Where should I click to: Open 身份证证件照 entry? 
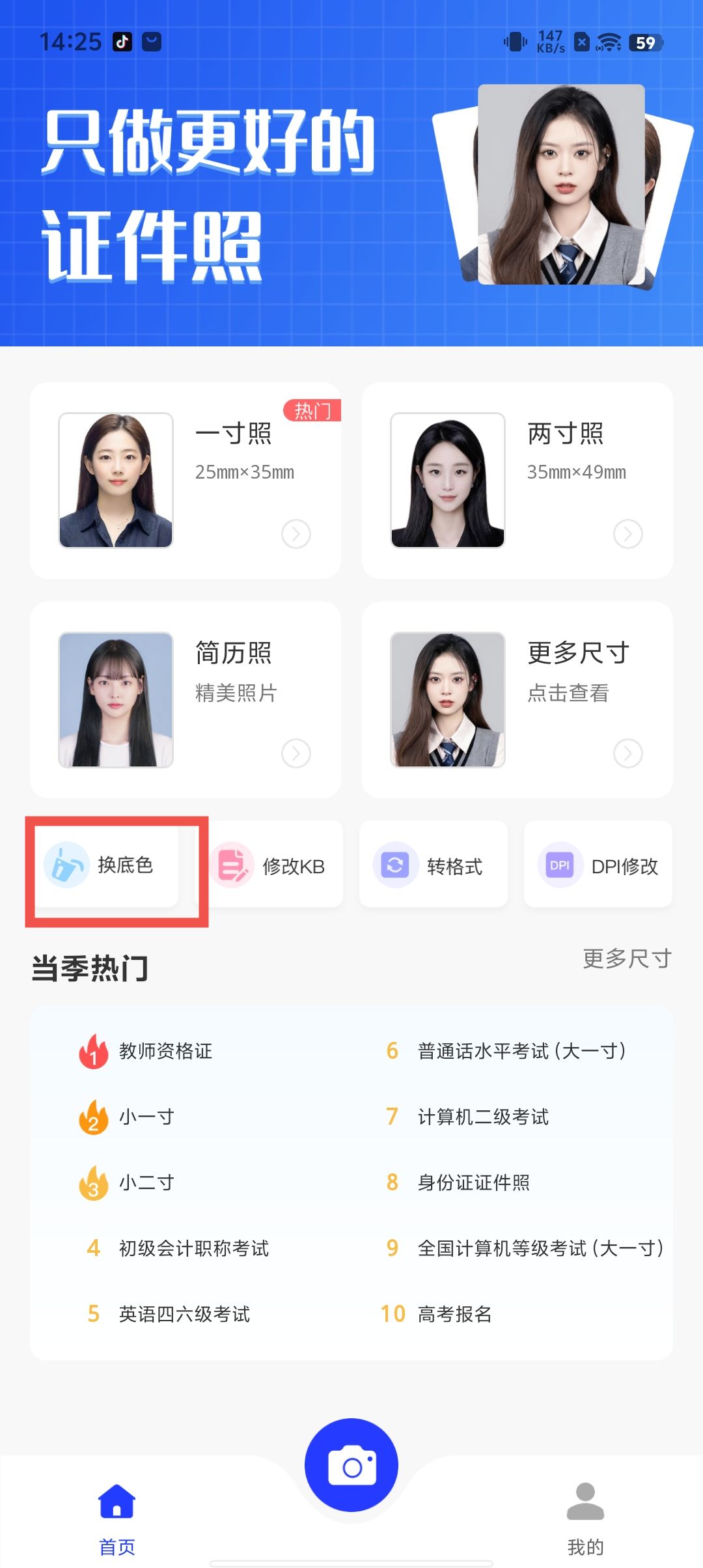(x=473, y=1183)
